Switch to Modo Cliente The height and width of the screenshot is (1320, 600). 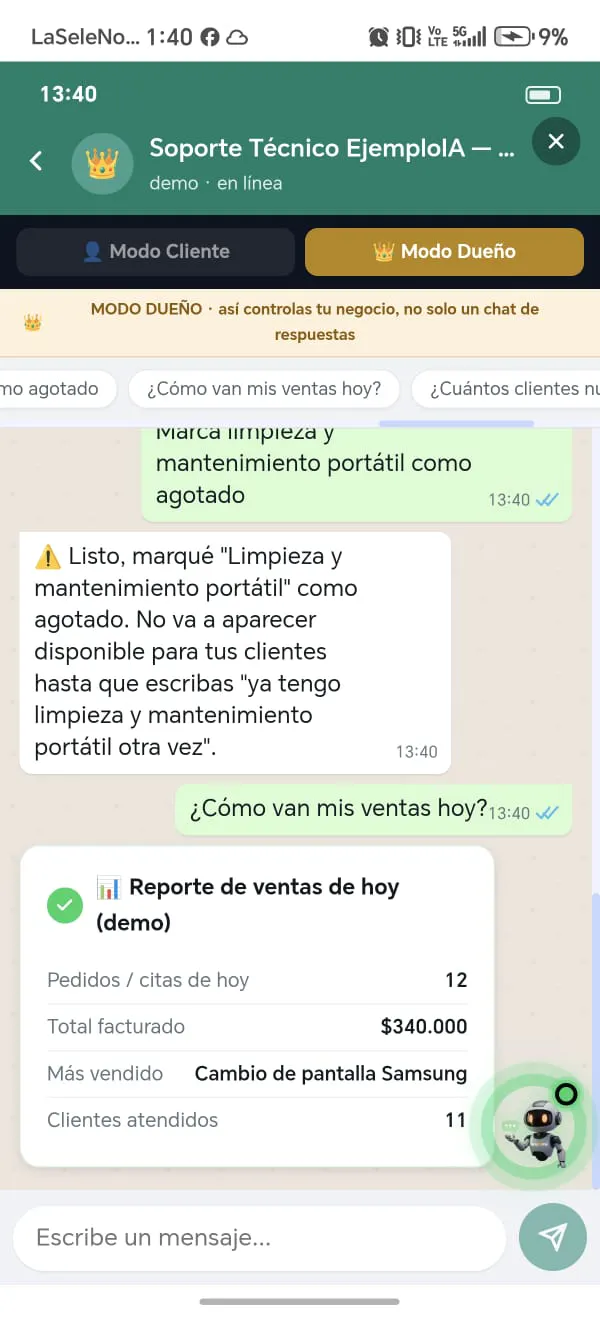[x=155, y=252]
